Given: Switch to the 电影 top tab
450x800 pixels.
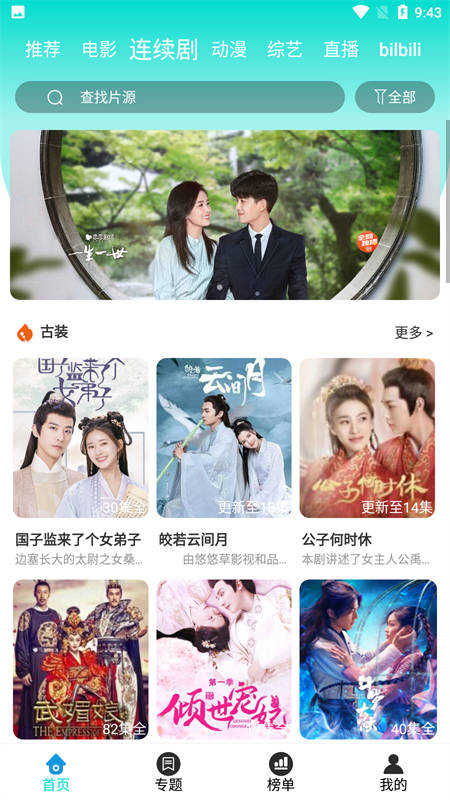Looking at the screenshot, I should [x=99, y=49].
